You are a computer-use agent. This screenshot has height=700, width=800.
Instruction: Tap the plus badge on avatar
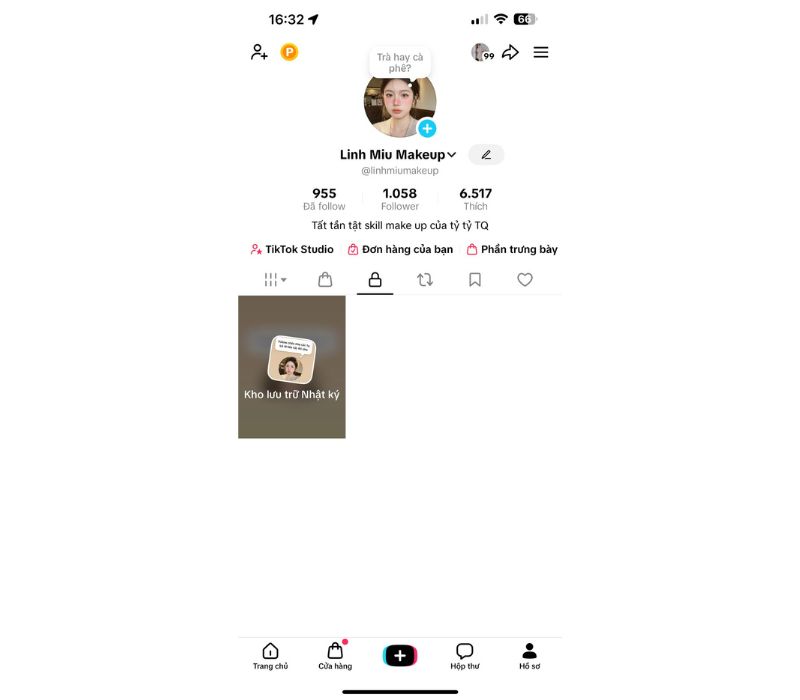click(x=427, y=128)
